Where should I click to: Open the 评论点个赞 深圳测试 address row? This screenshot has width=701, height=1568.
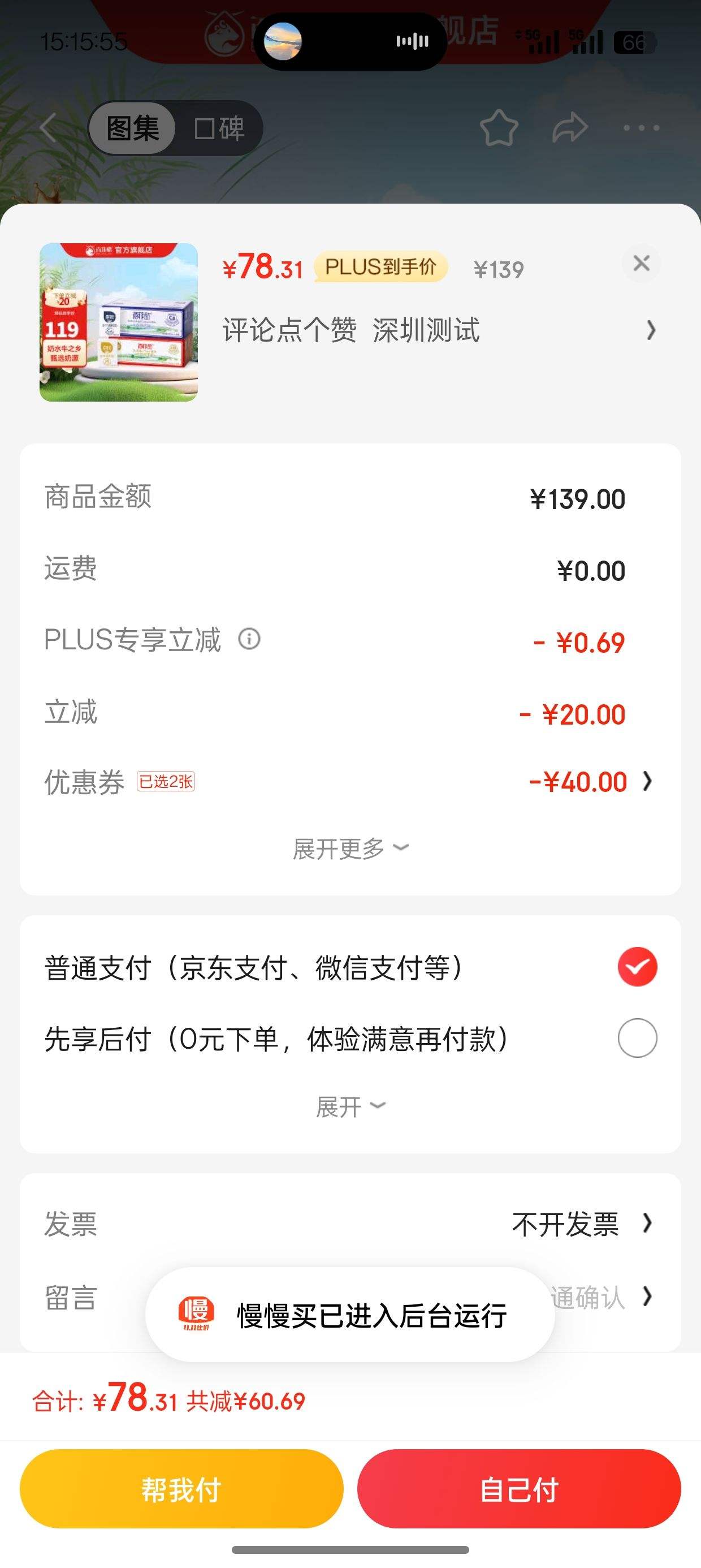(x=438, y=330)
